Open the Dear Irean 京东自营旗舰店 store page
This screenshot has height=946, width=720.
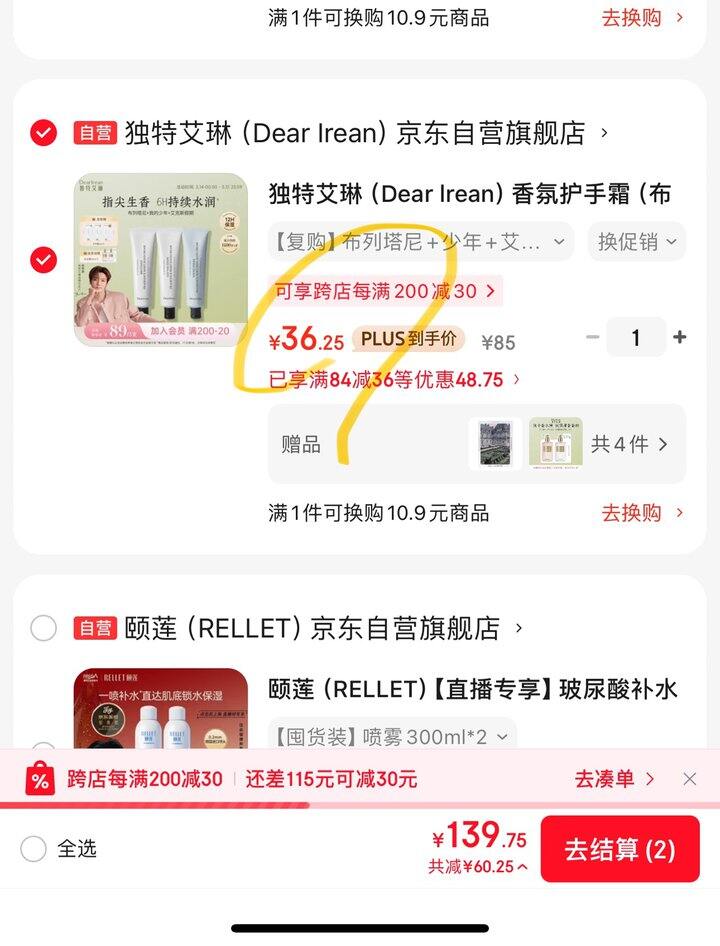366,133
